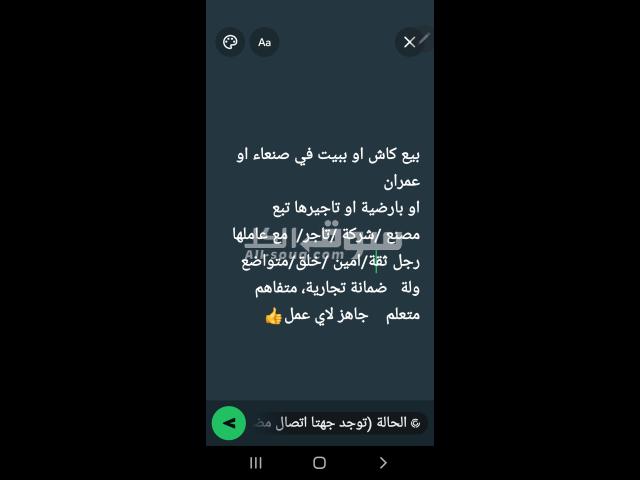640x480 pixels.
Task: Open the status audience selector chip
Action: (340, 423)
